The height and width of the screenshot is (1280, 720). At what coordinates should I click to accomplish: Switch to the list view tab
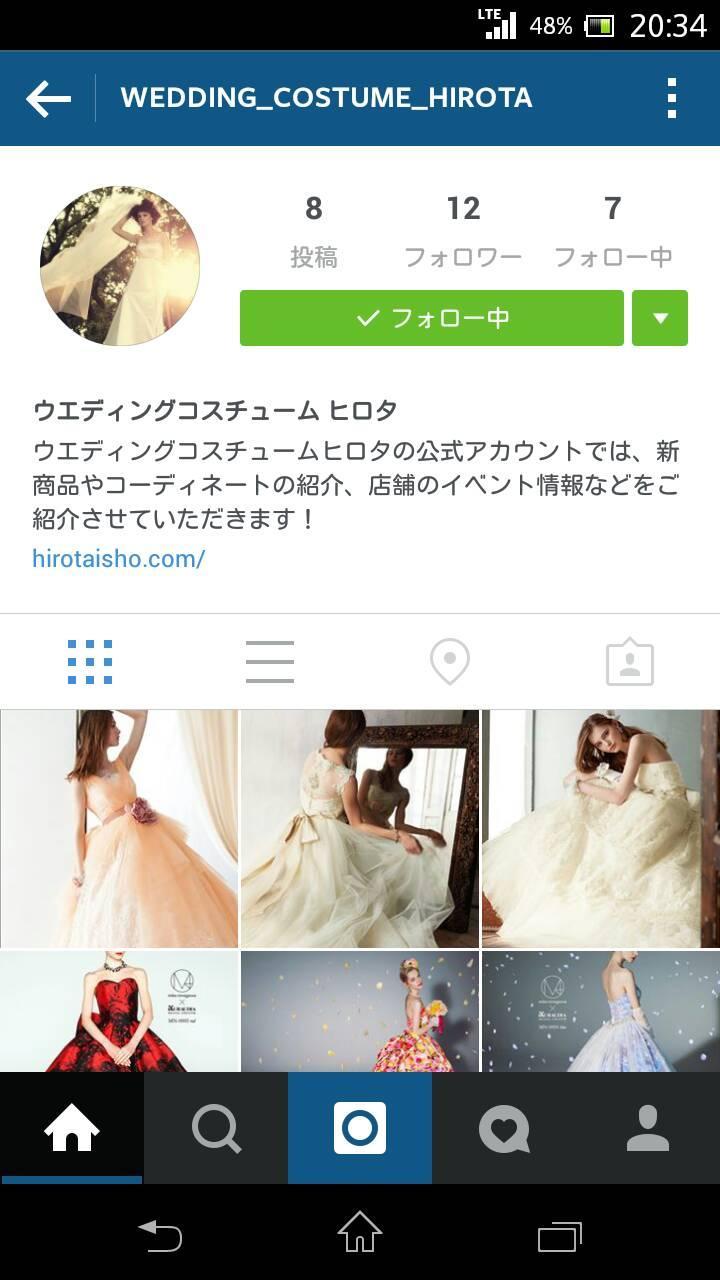pos(270,662)
